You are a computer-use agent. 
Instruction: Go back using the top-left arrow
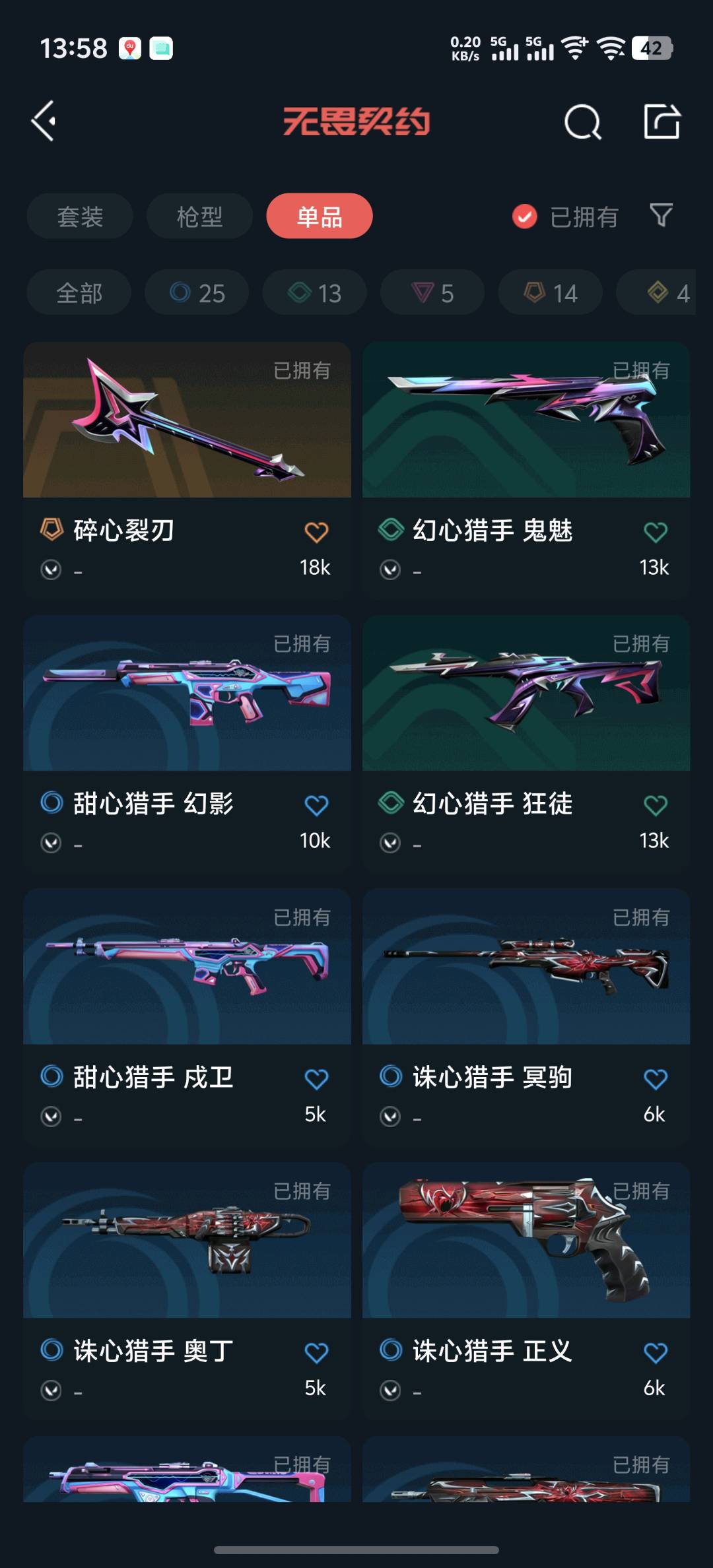[x=44, y=121]
